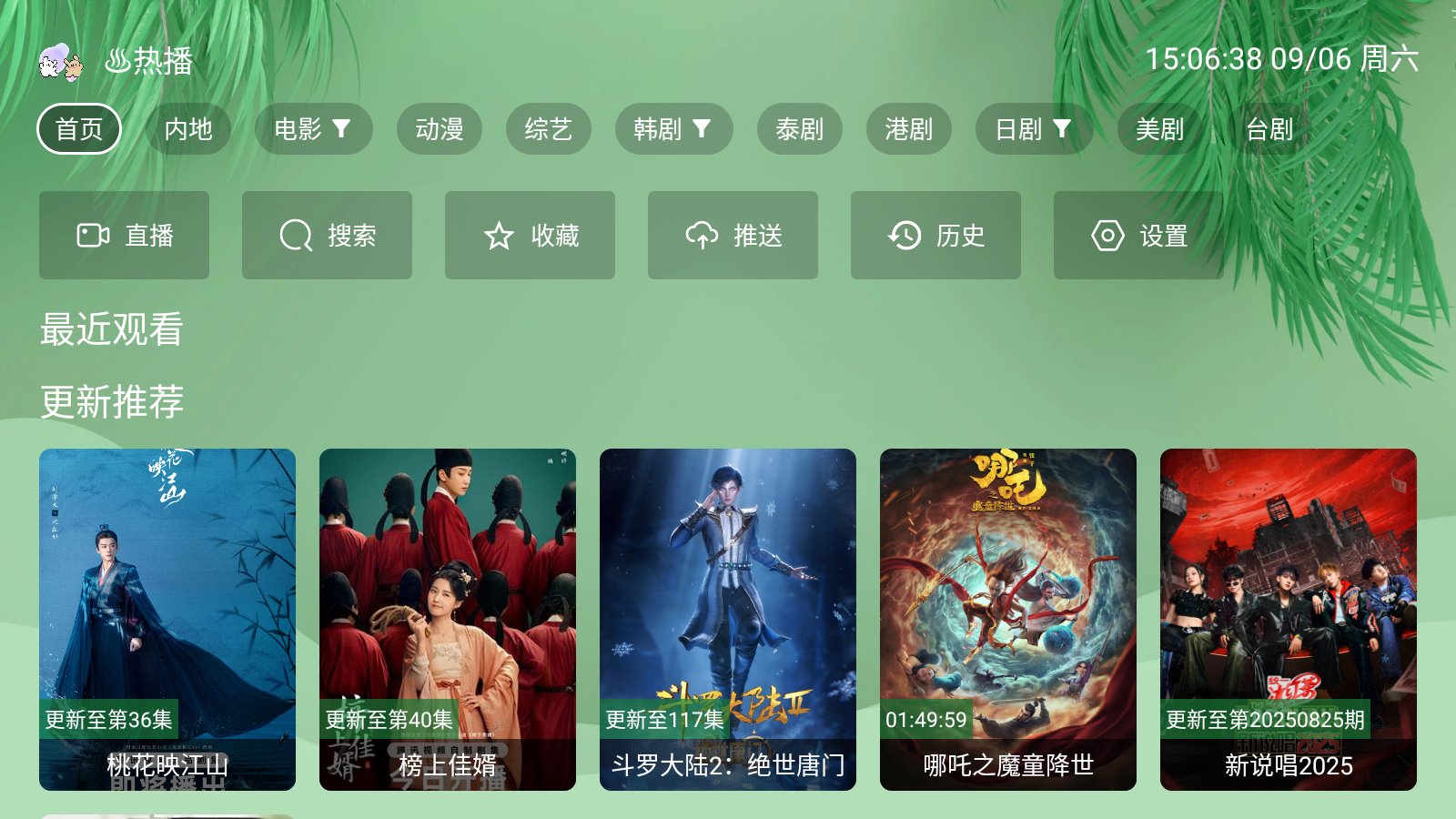View 收藏 favorites
Image resolution: width=1456 pixels, height=819 pixels.
tap(530, 236)
